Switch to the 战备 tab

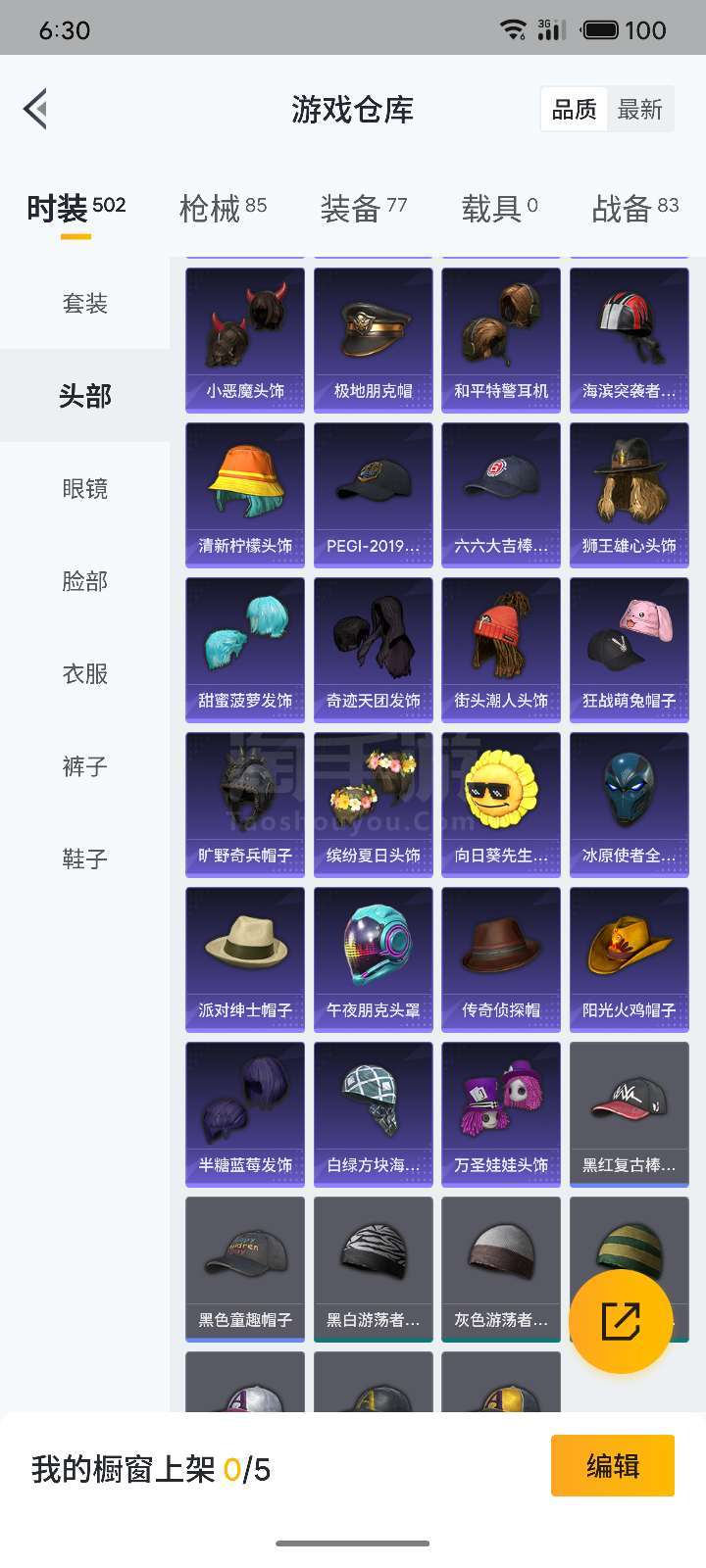(x=635, y=208)
